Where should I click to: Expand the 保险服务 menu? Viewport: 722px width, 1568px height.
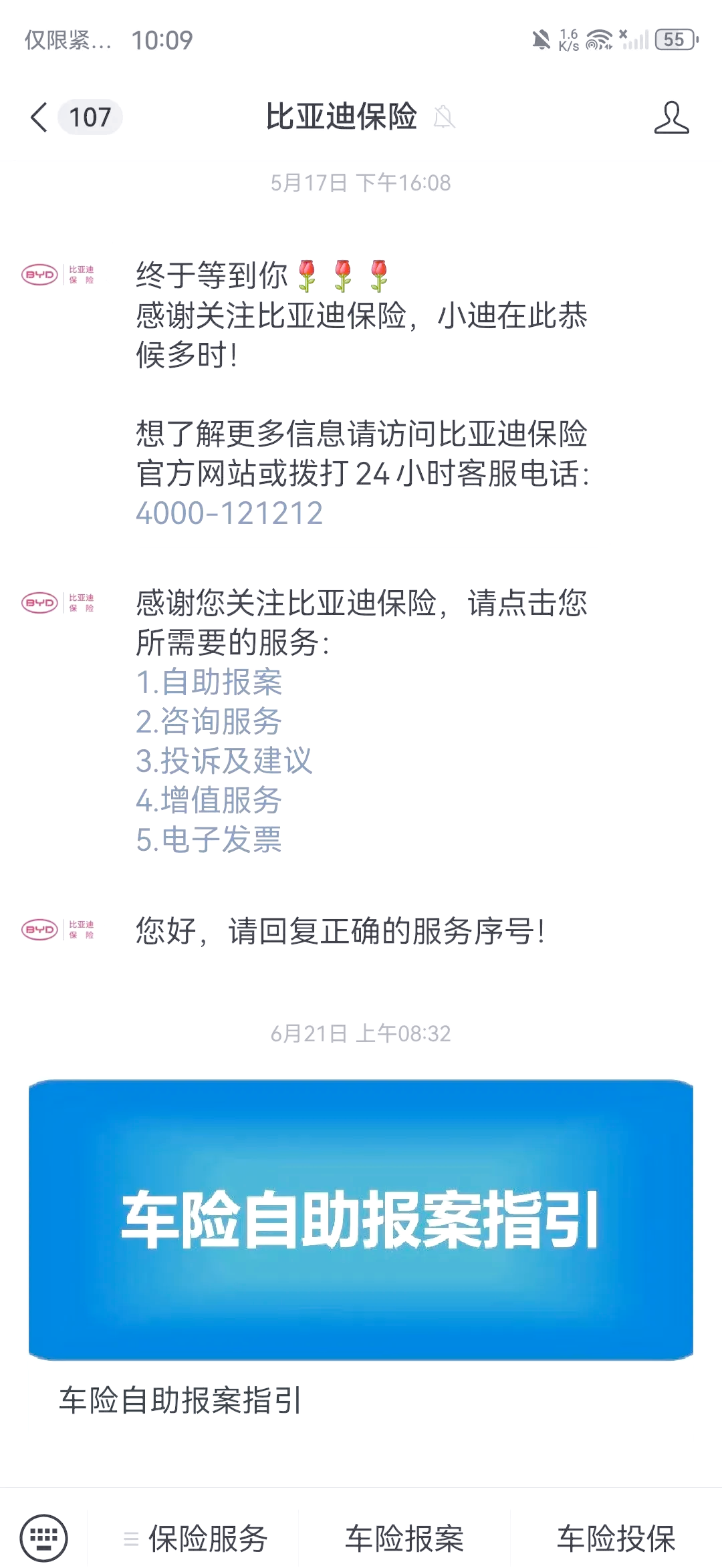coord(194,1539)
